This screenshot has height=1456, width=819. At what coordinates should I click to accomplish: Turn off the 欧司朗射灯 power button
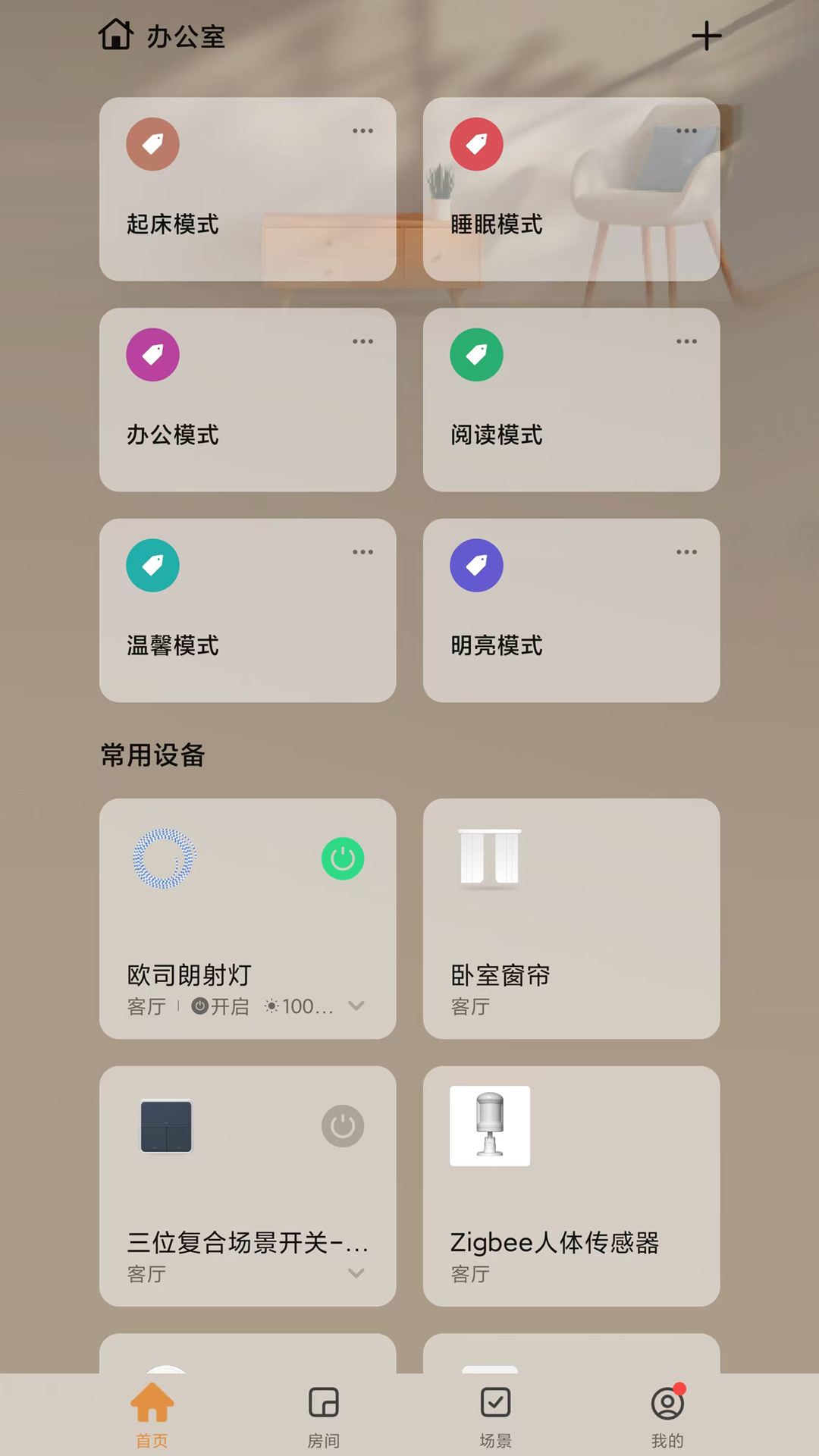[x=343, y=858]
